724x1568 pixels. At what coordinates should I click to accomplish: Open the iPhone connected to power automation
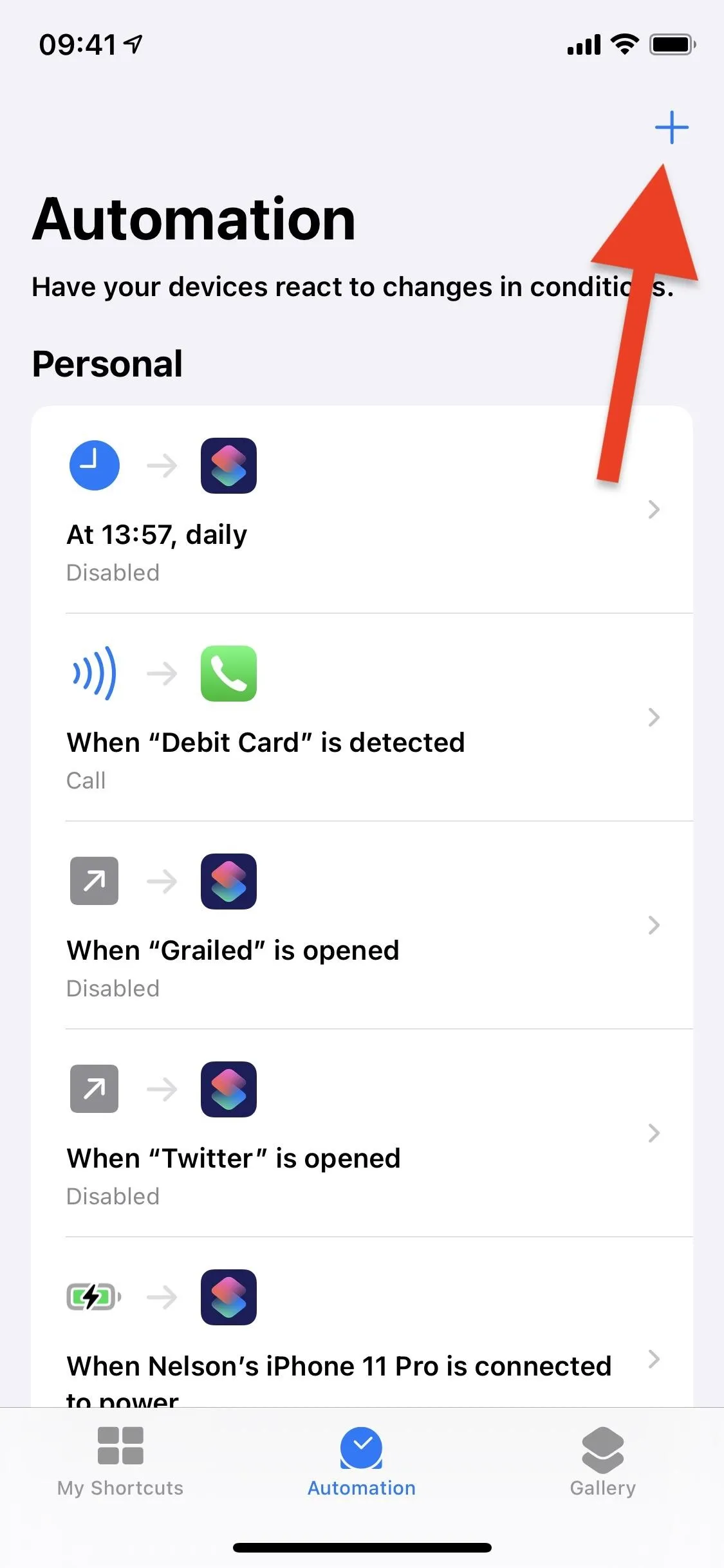(x=362, y=1322)
